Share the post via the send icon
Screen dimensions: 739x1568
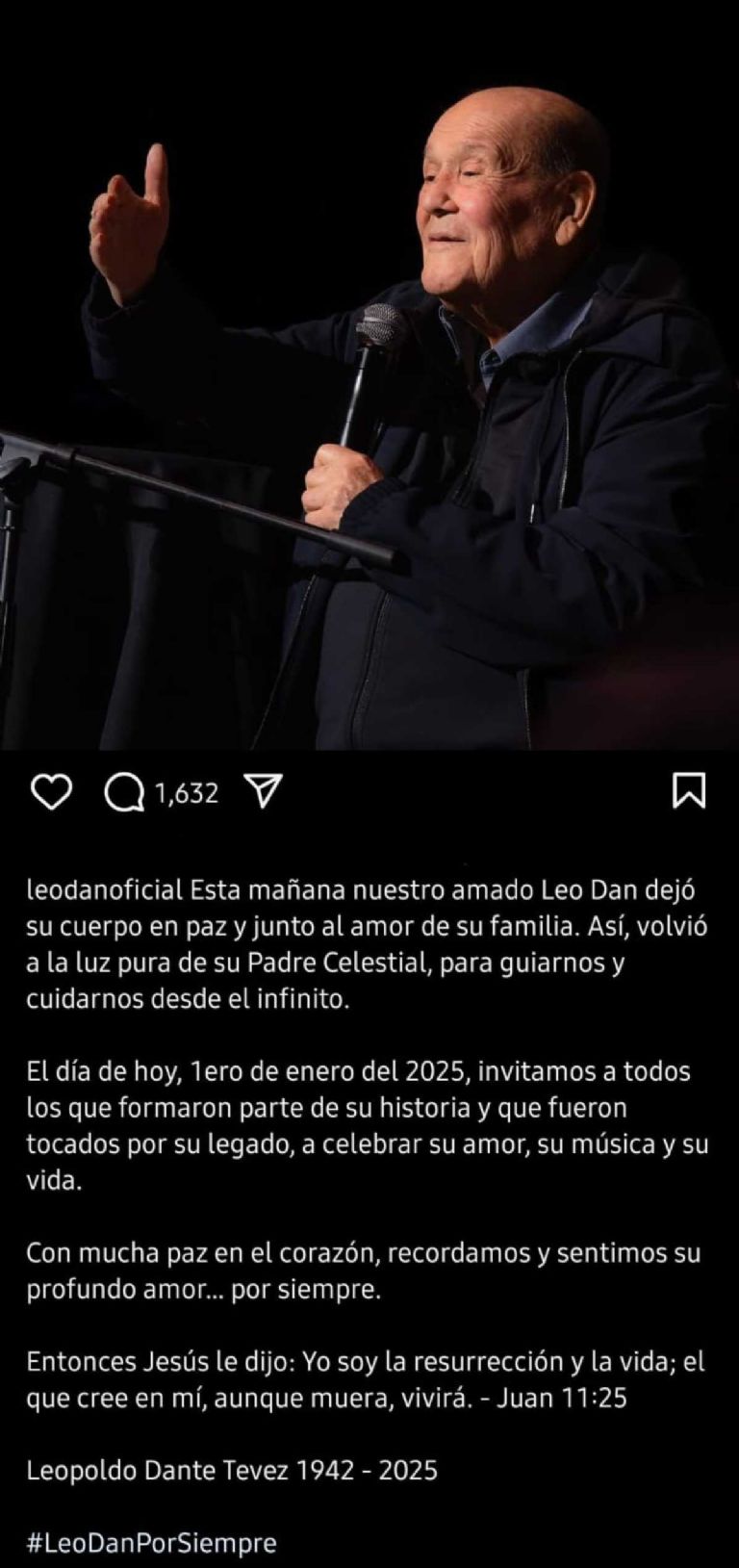263,791
